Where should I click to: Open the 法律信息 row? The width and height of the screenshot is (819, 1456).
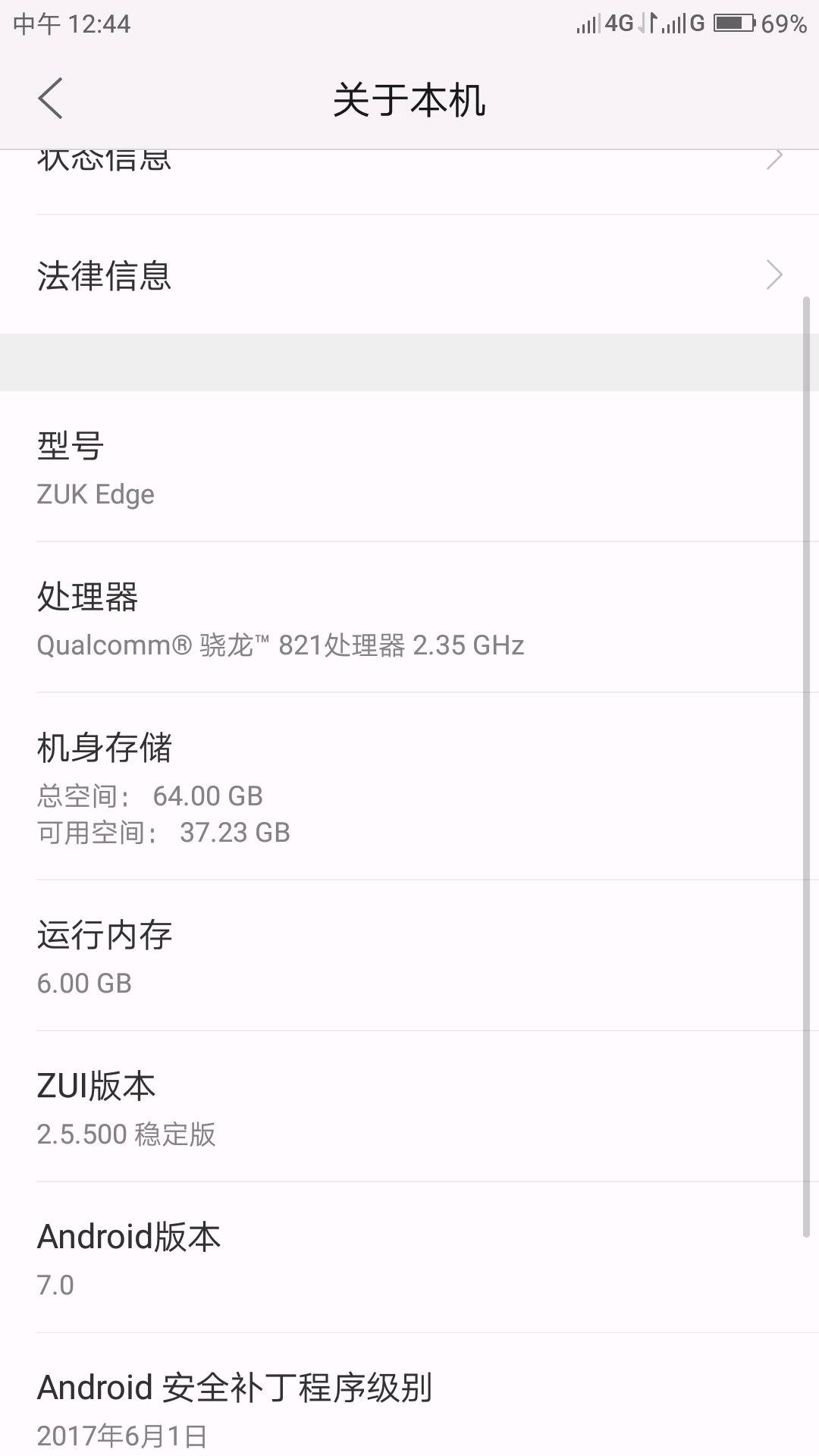(409, 275)
